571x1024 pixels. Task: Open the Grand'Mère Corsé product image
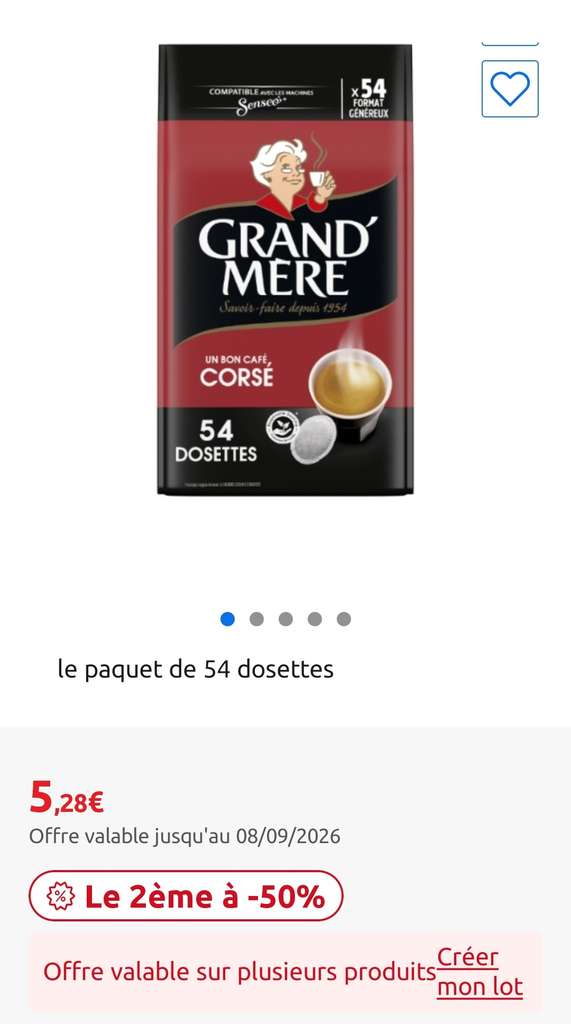[x=286, y=269]
